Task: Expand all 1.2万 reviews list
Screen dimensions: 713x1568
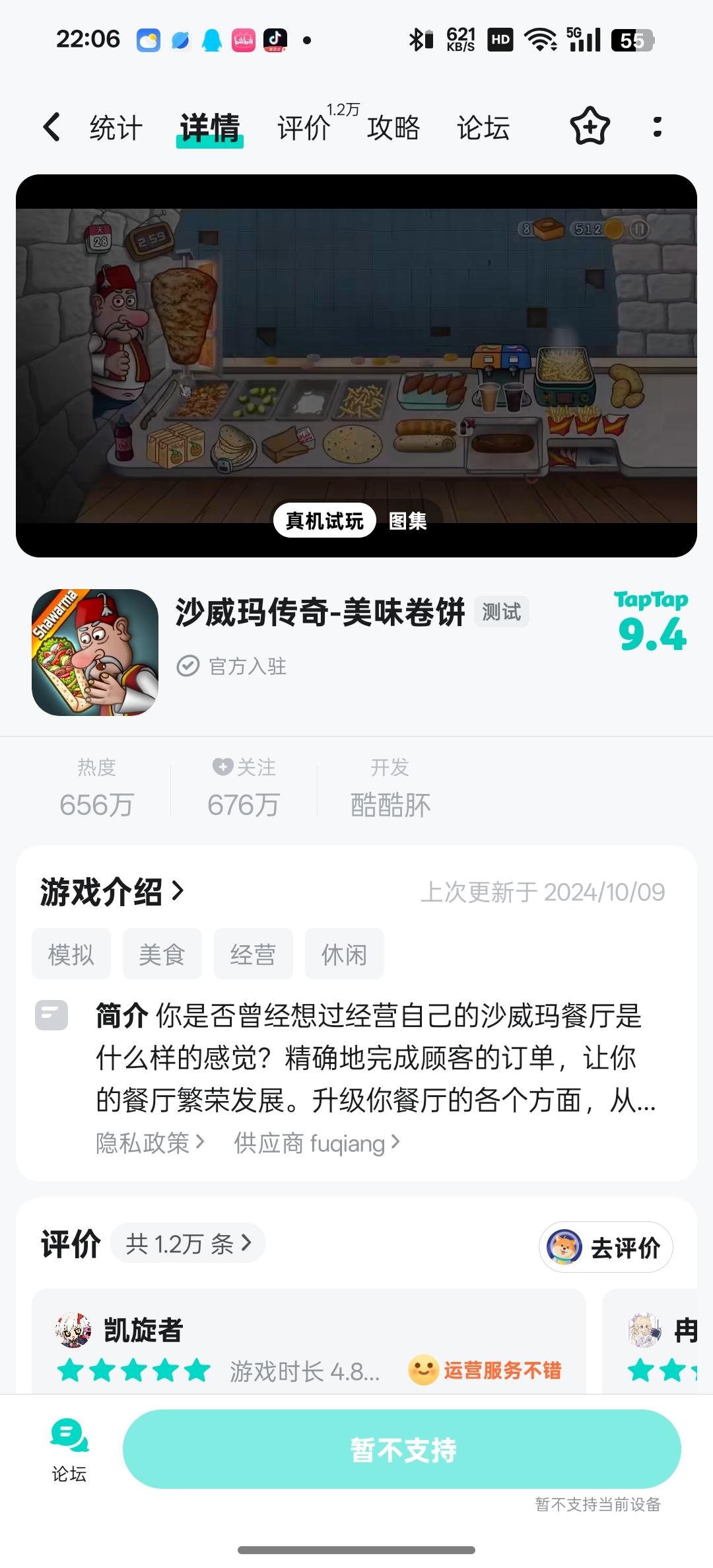Action: [188, 1242]
